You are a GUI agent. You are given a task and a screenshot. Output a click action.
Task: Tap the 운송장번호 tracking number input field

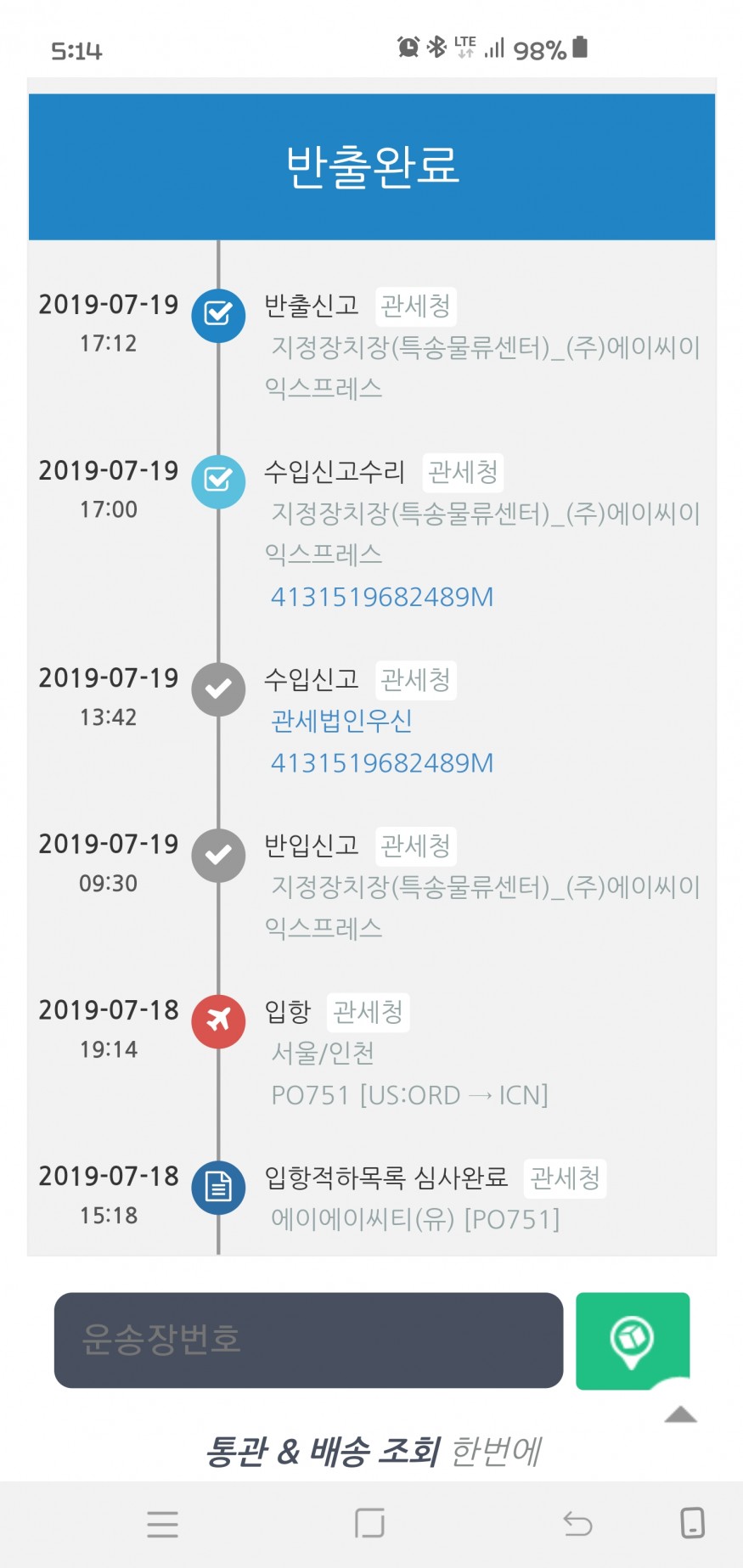(x=308, y=1340)
